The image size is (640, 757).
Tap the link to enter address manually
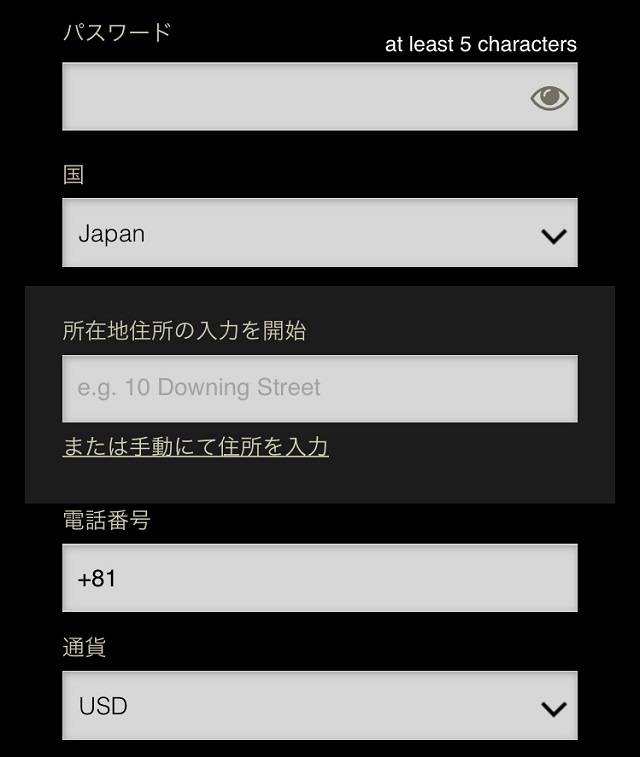pos(196,447)
